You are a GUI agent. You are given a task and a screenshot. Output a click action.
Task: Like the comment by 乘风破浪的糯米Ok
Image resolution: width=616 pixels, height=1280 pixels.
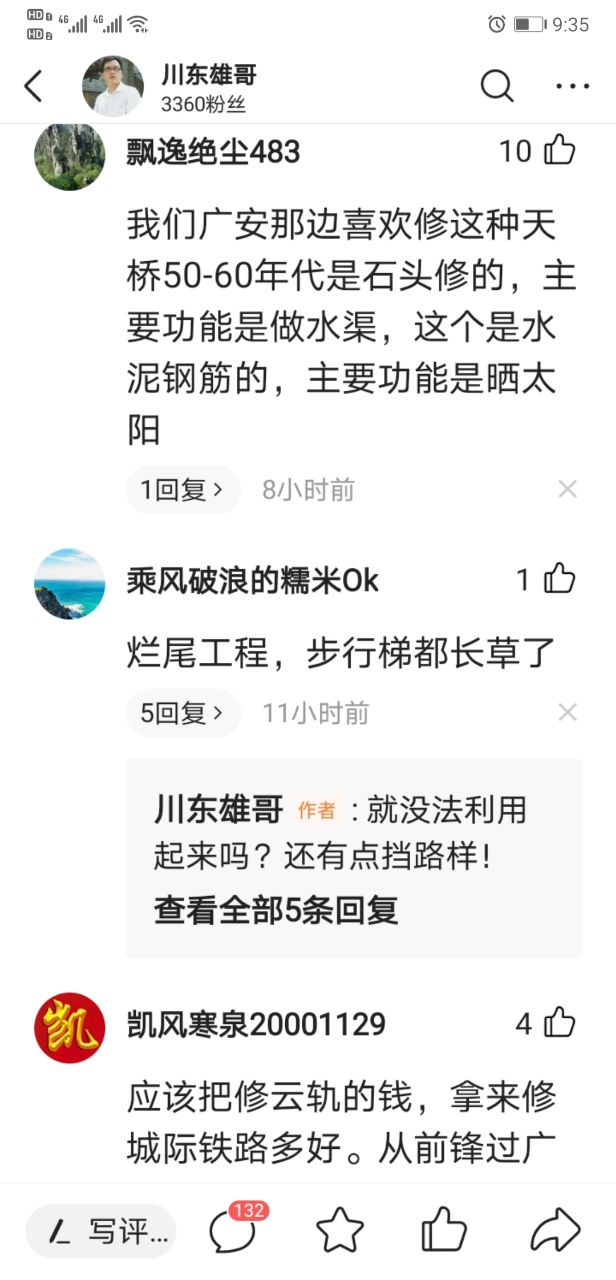point(560,579)
